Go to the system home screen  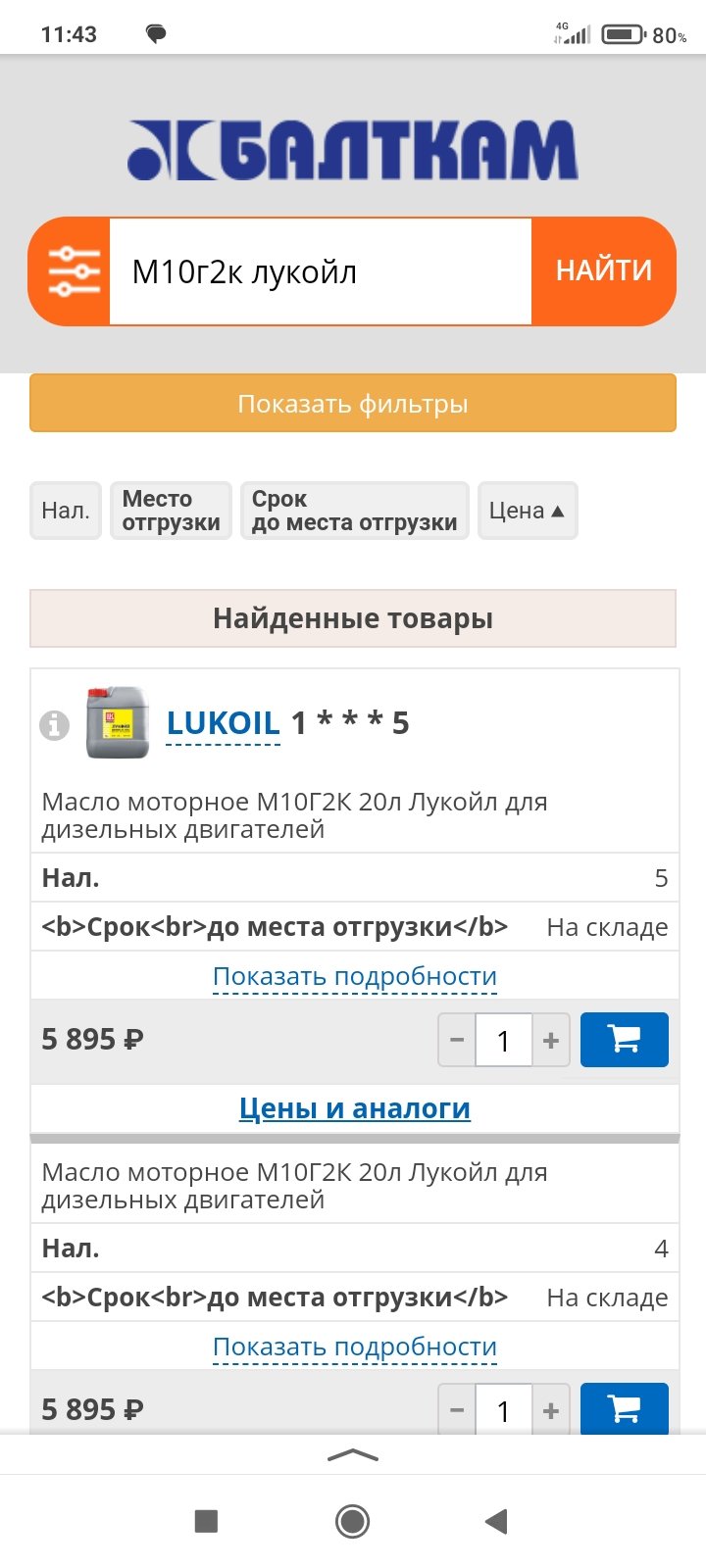tap(353, 1521)
